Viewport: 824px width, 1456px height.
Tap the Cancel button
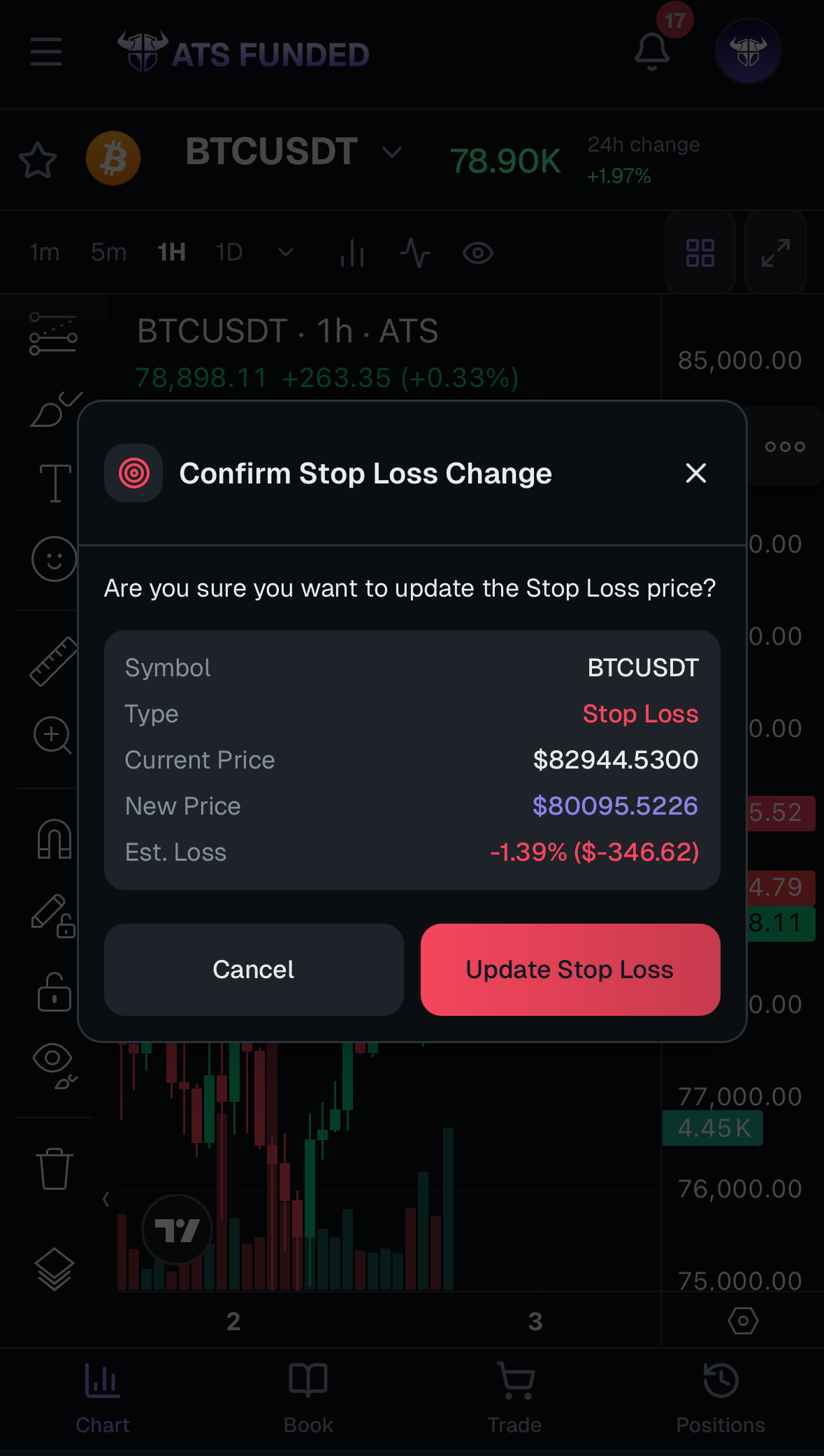coord(254,969)
